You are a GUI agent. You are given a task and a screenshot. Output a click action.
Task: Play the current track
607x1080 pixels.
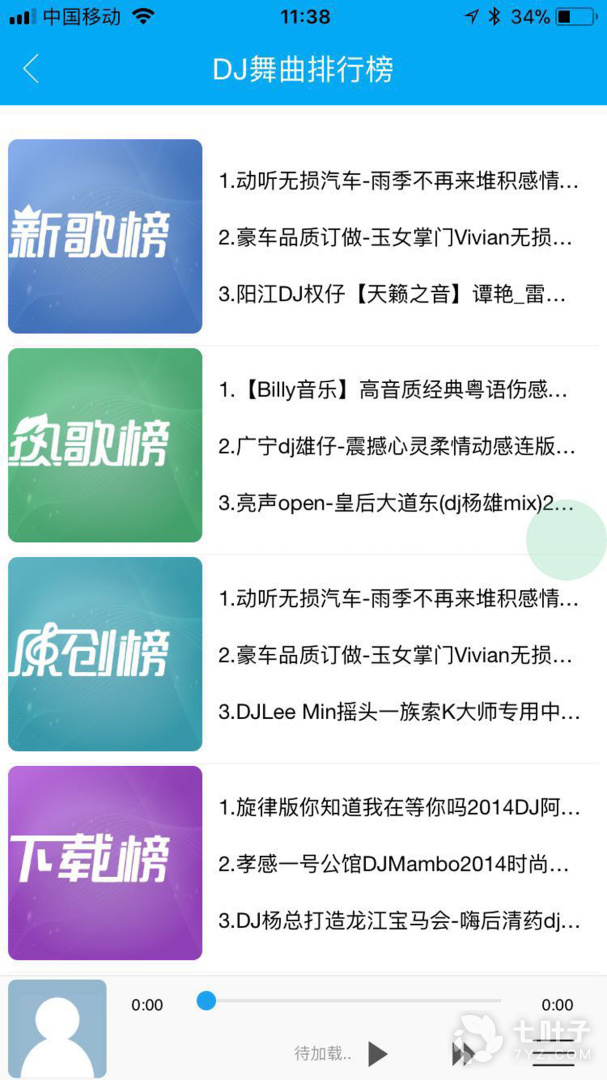377,1053
